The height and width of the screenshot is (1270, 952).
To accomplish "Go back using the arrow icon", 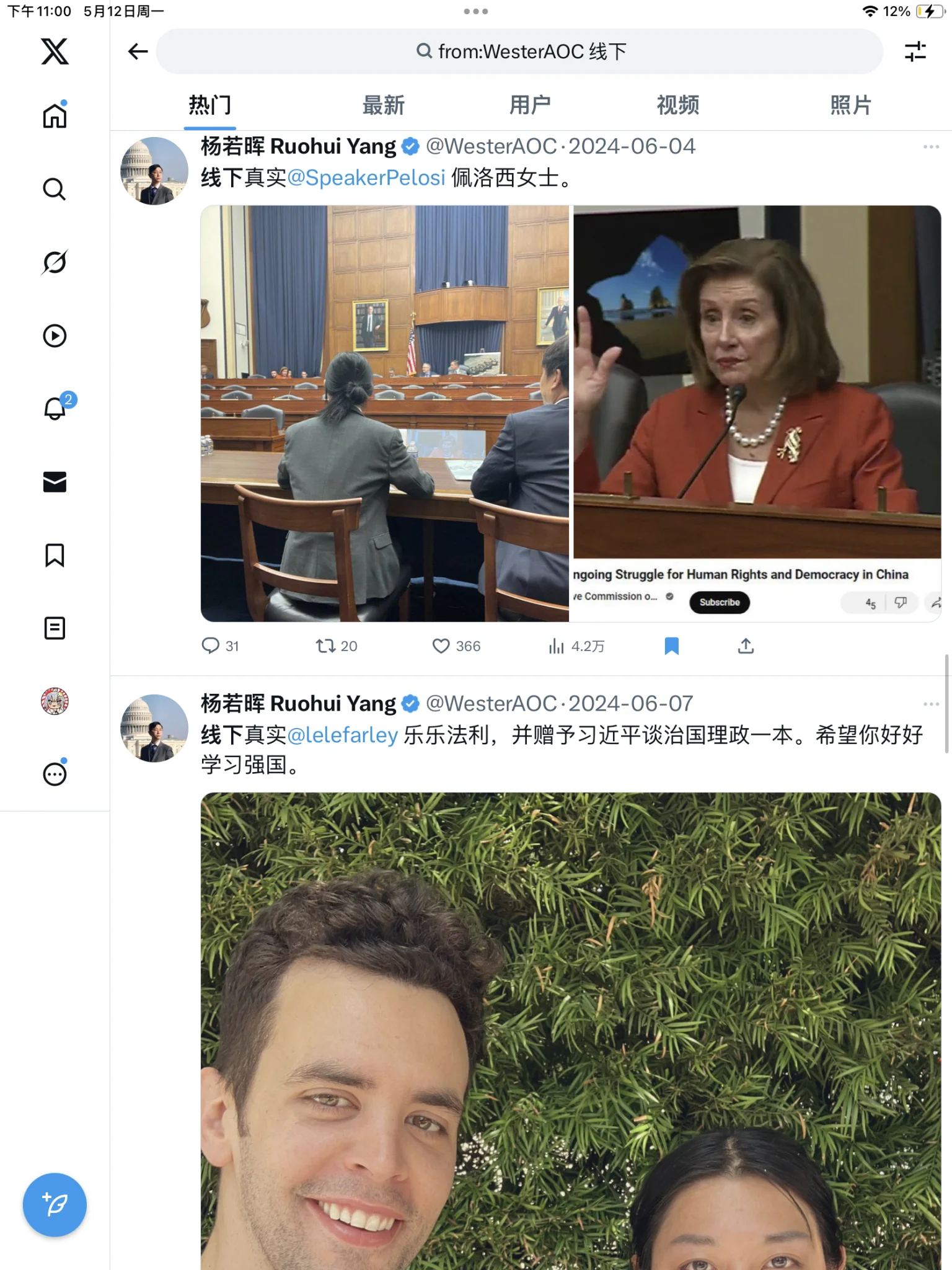I will (x=138, y=51).
